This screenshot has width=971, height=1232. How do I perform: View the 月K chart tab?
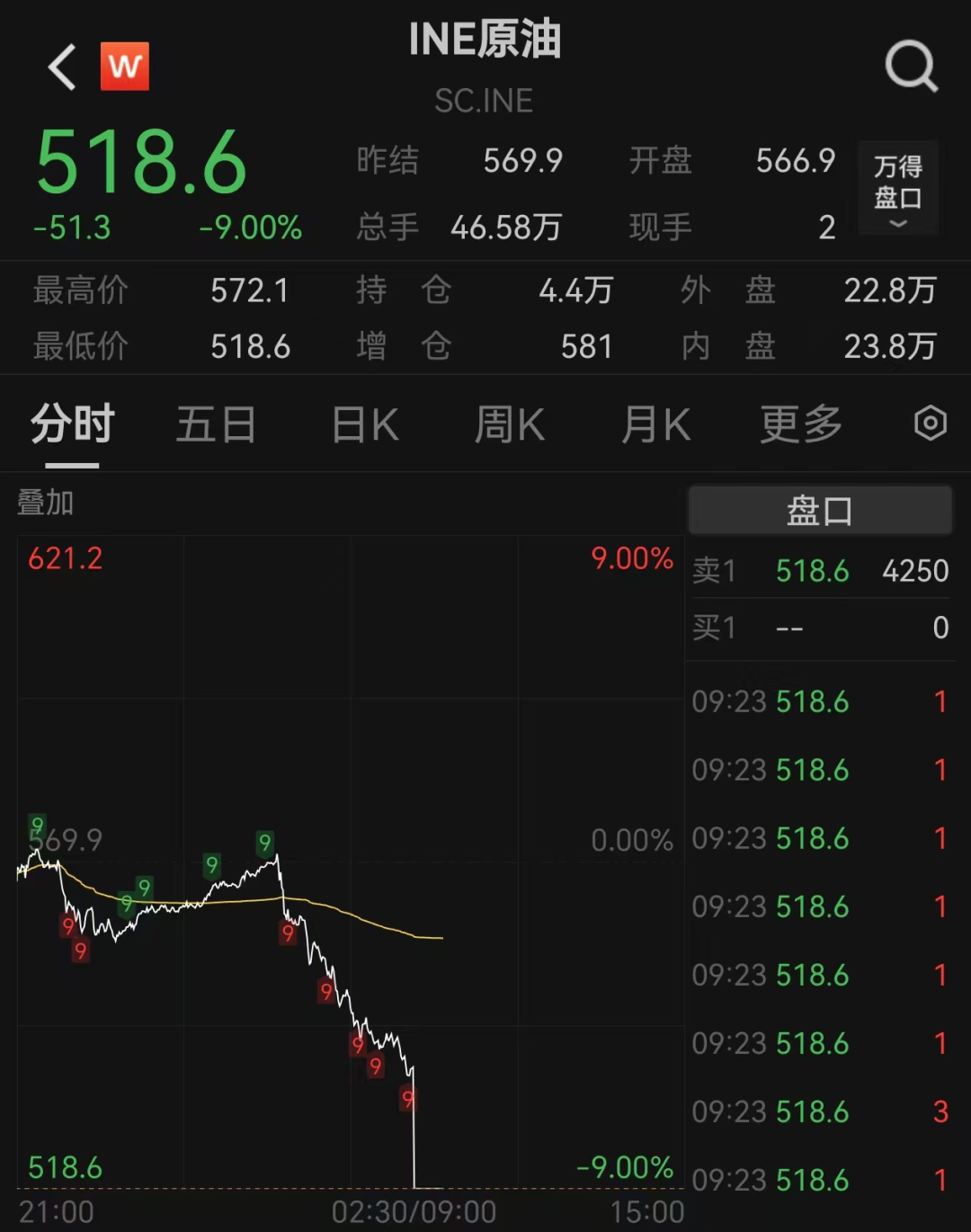656,424
